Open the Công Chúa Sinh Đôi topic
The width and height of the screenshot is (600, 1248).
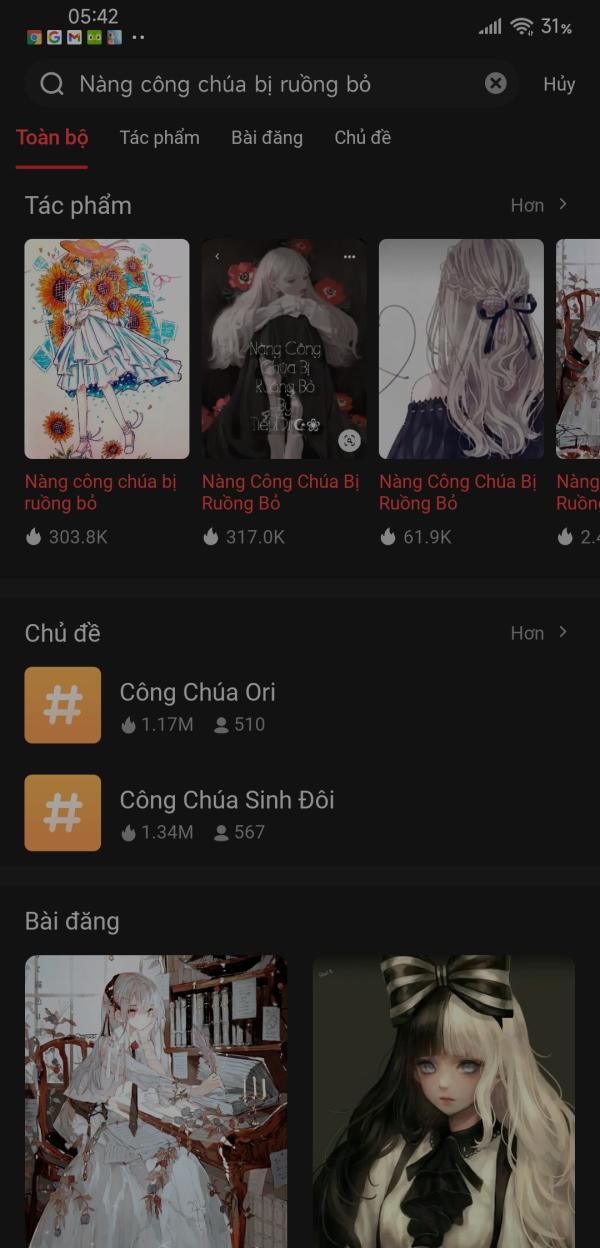click(x=226, y=814)
